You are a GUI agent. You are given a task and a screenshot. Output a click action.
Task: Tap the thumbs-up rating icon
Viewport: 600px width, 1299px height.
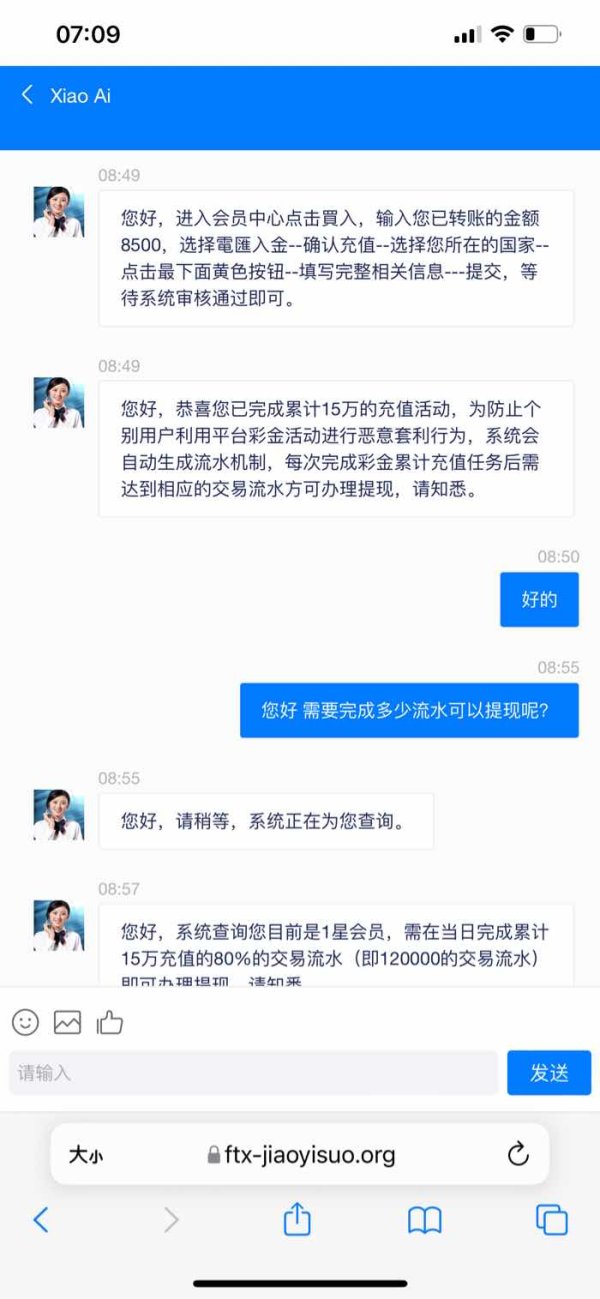(x=109, y=1021)
